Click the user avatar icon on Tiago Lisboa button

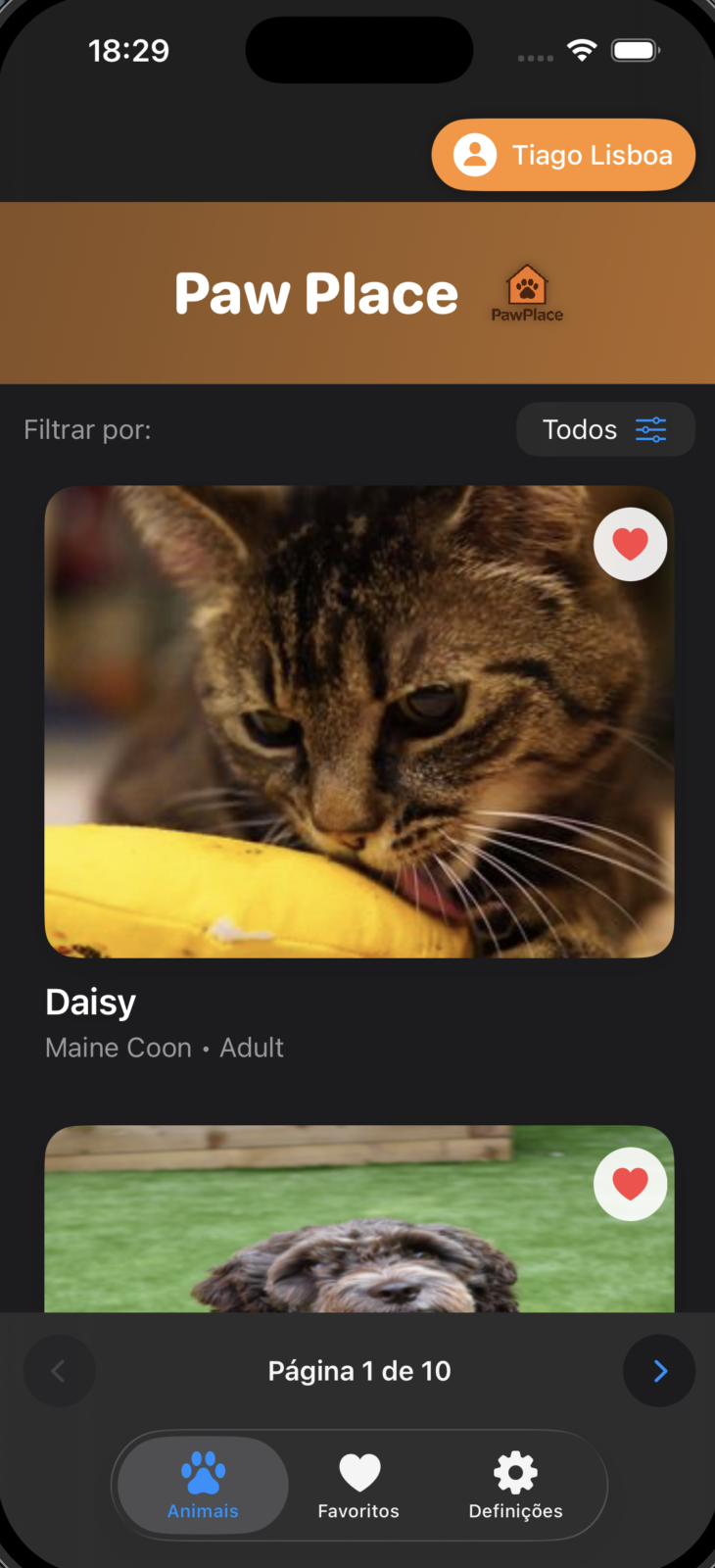click(x=474, y=154)
